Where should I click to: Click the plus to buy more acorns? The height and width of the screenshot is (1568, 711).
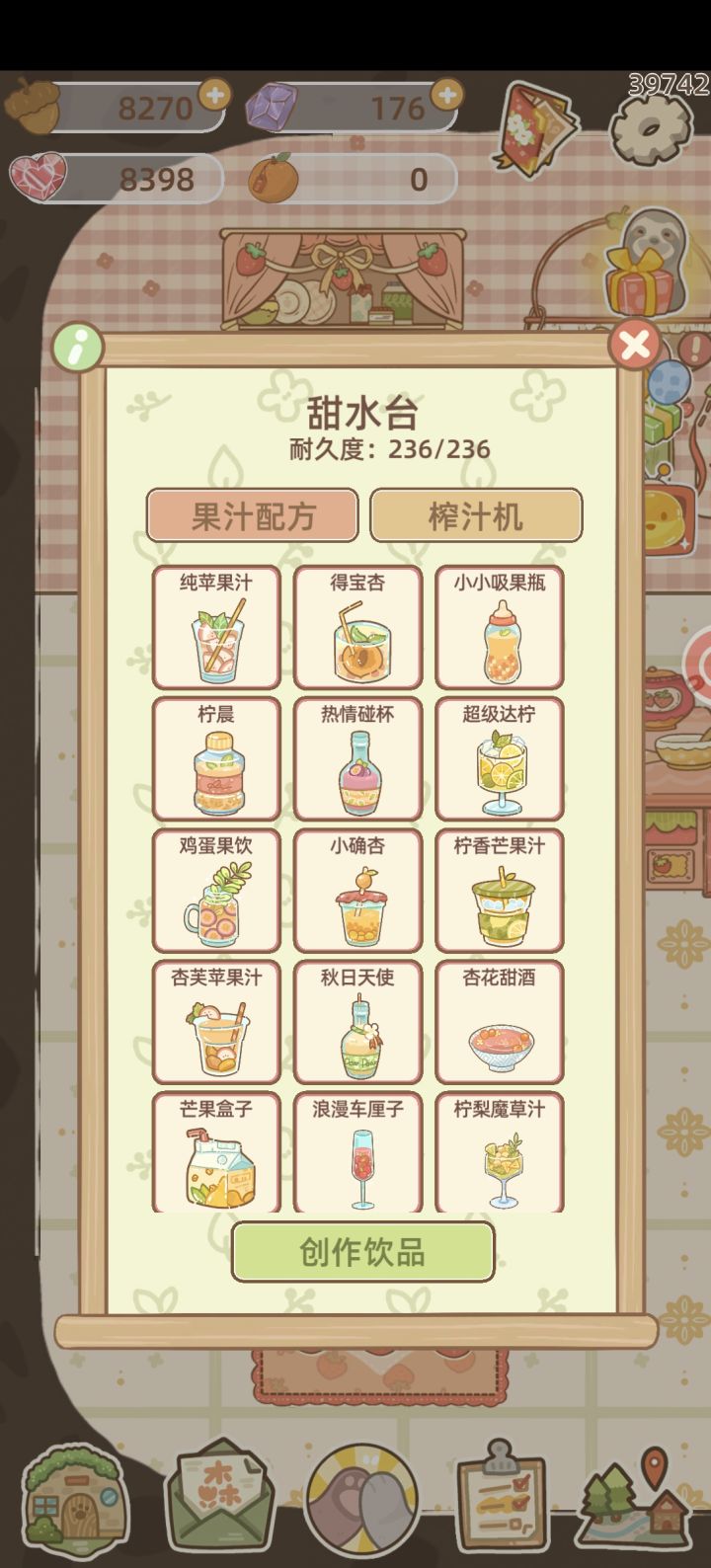[x=213, y=97]
